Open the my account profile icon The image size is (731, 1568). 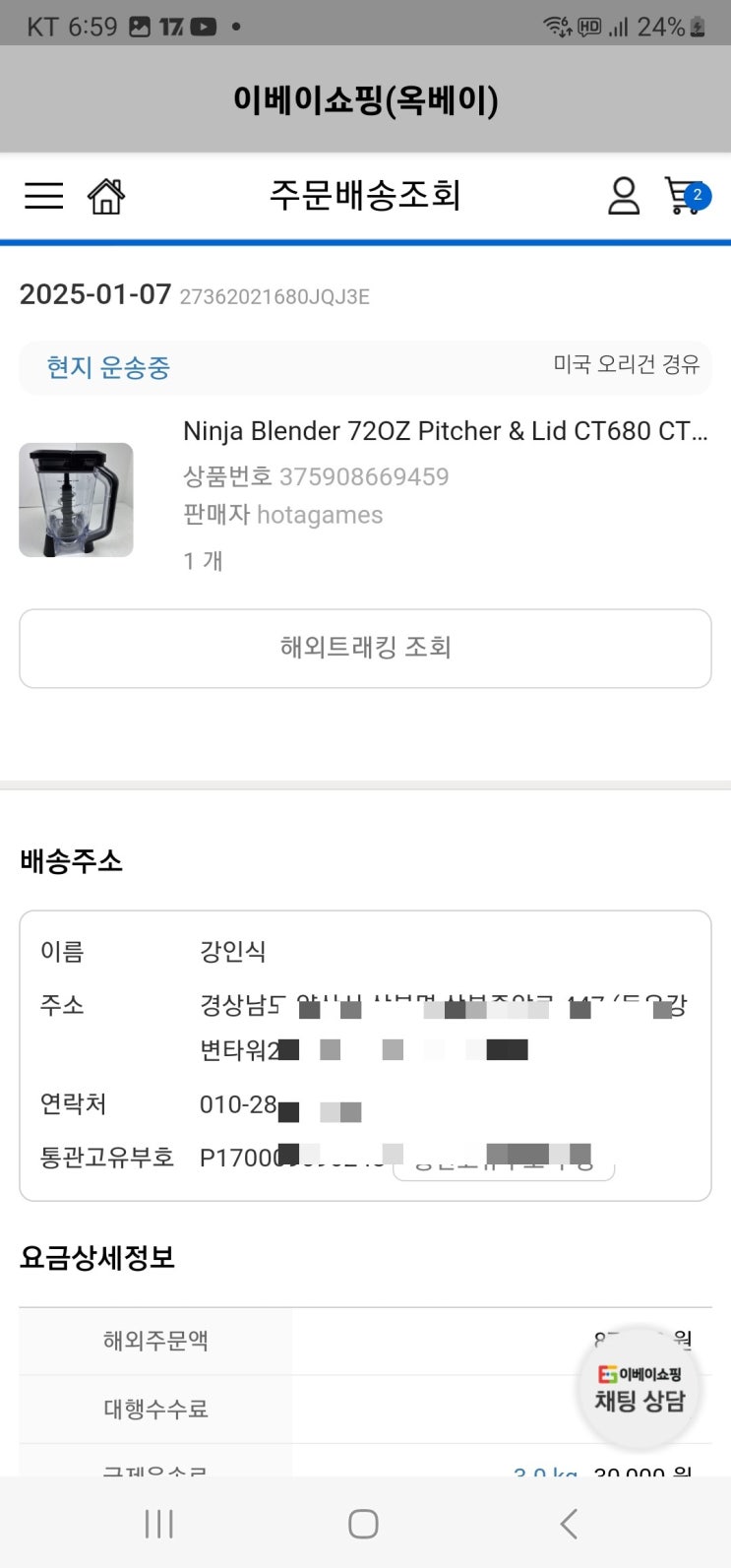(x=623, y=196)
